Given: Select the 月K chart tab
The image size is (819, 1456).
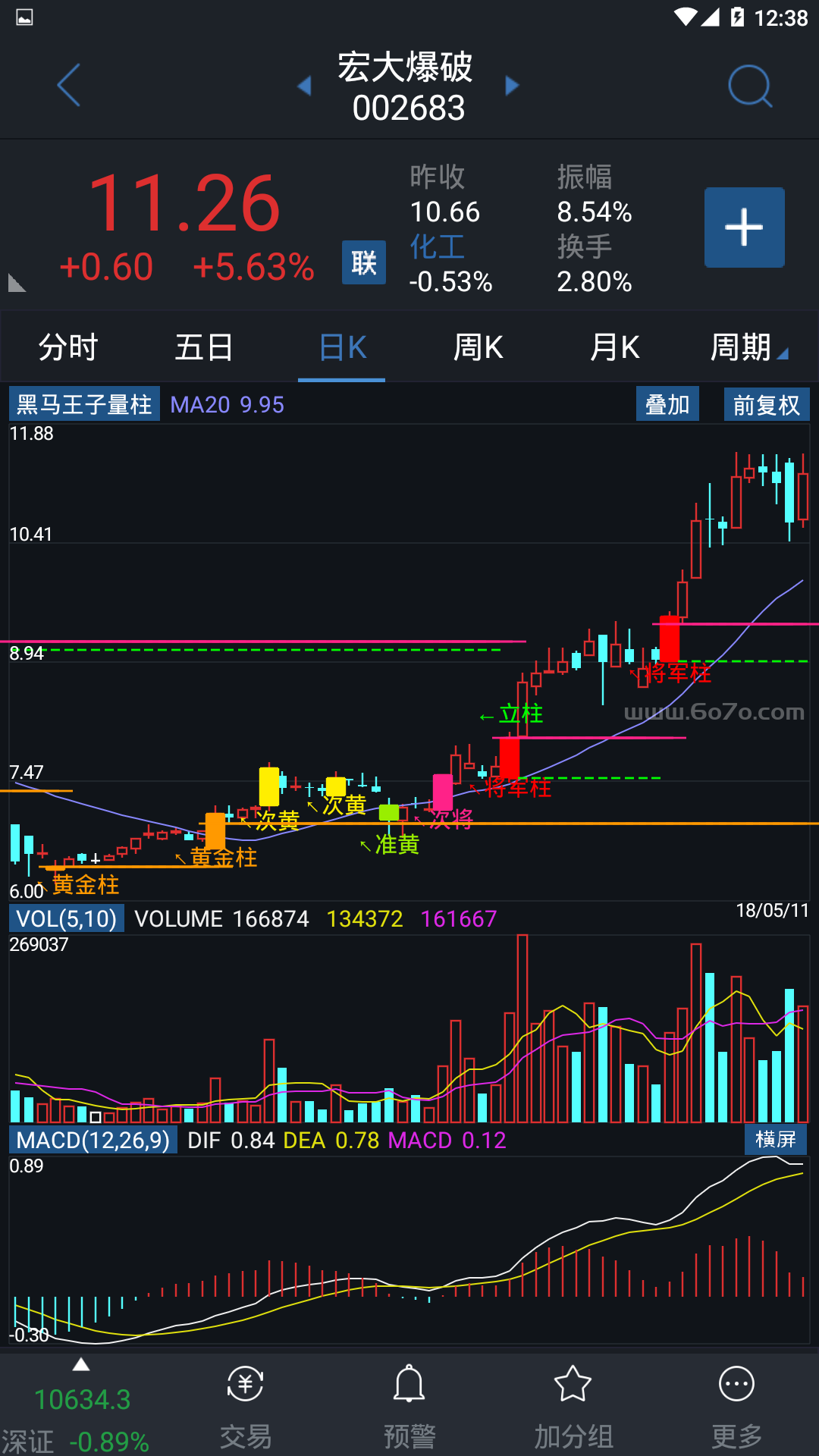Looking at the screenshot, I should [x=614, y=347].
